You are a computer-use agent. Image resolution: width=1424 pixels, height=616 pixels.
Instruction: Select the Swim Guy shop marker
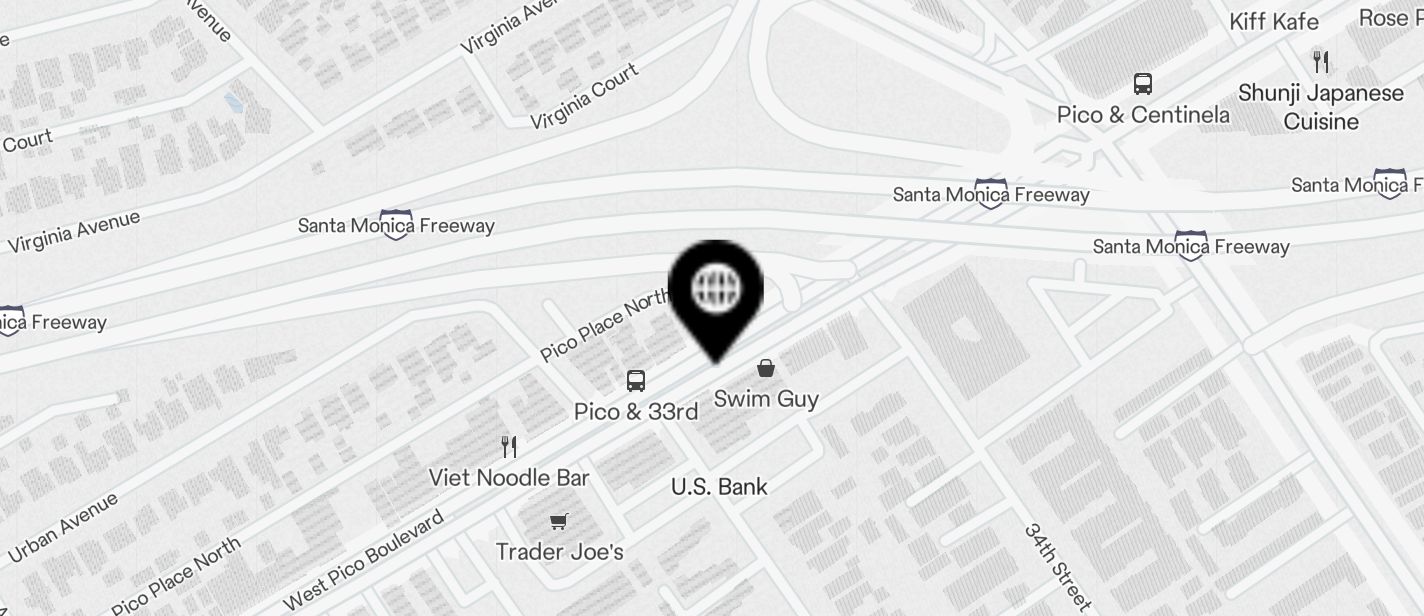click(x=765, y=369)
